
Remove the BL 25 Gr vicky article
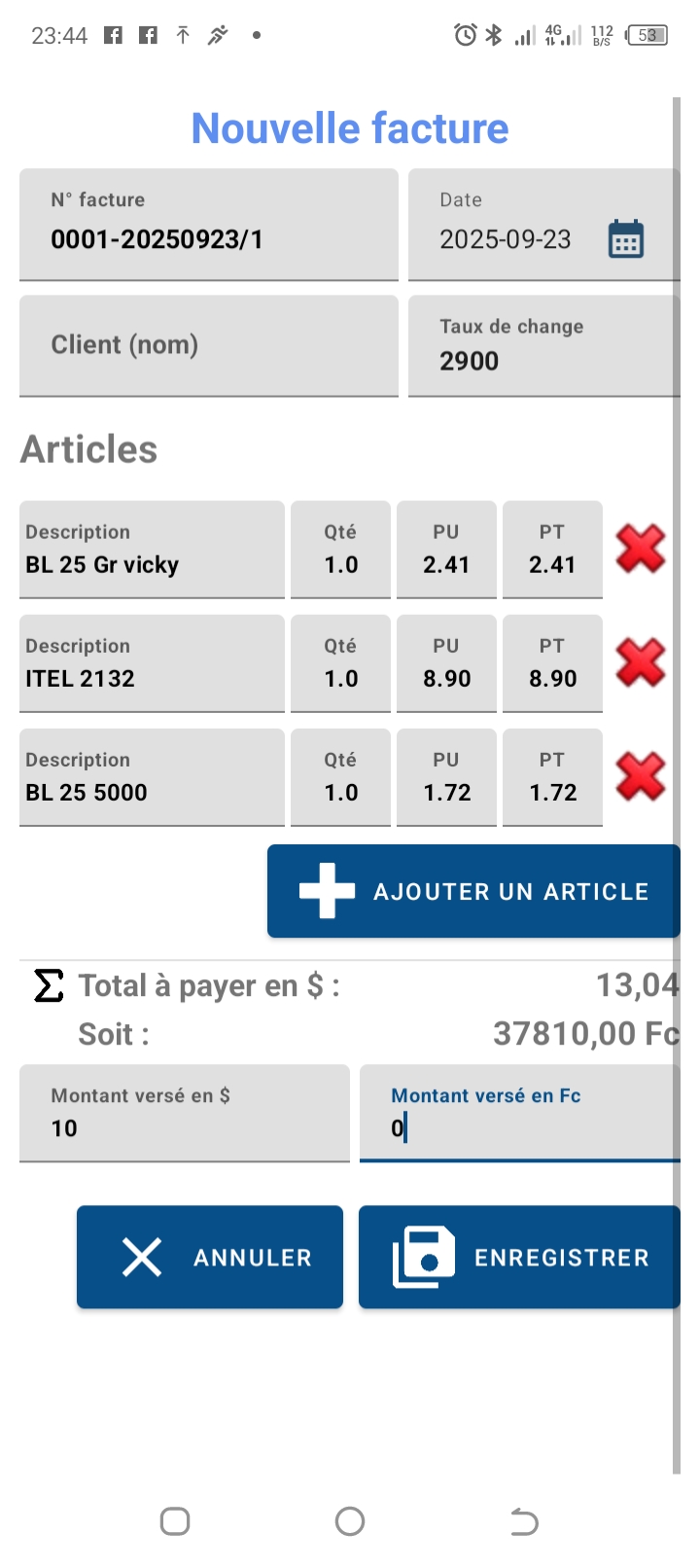point(641,549)
